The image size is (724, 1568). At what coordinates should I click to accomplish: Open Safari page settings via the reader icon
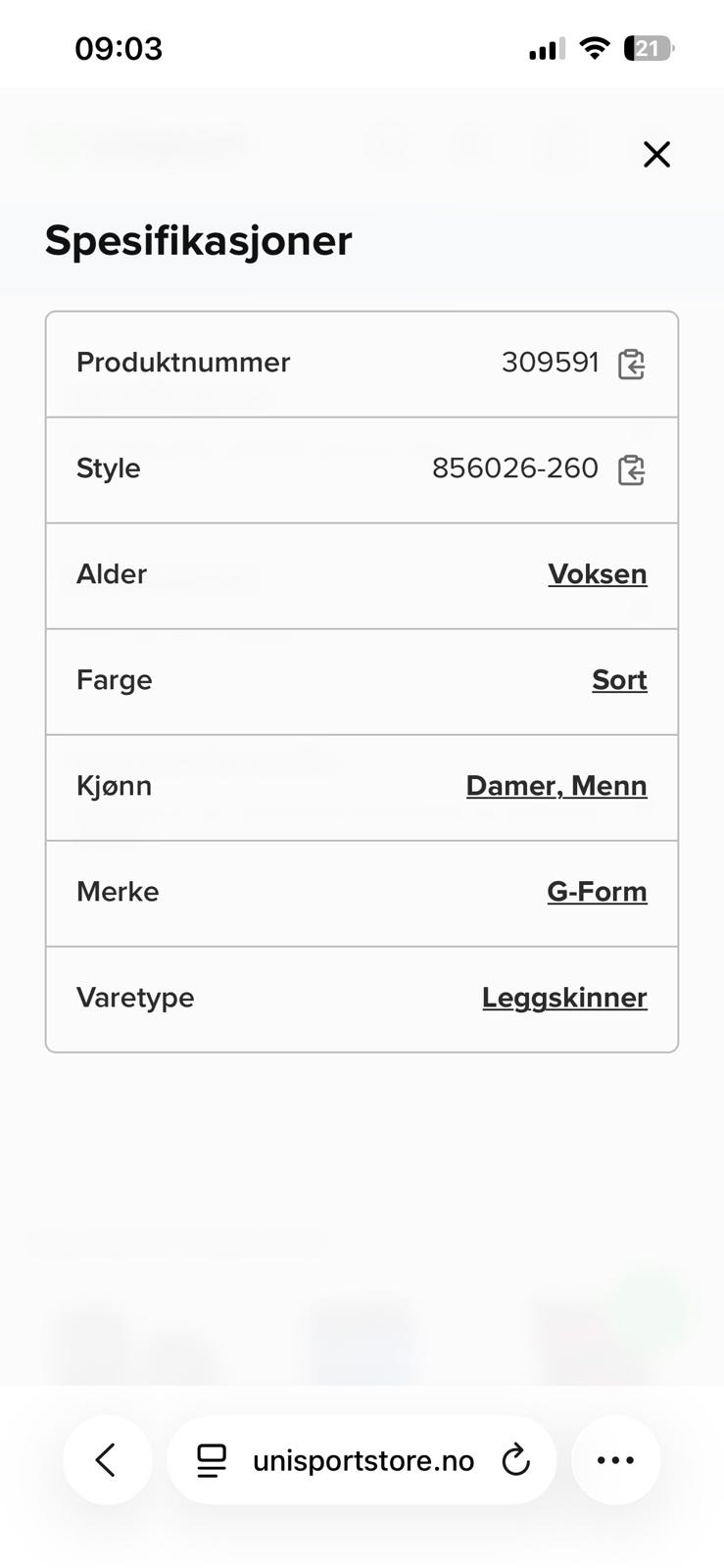[x=209, y=1459]
